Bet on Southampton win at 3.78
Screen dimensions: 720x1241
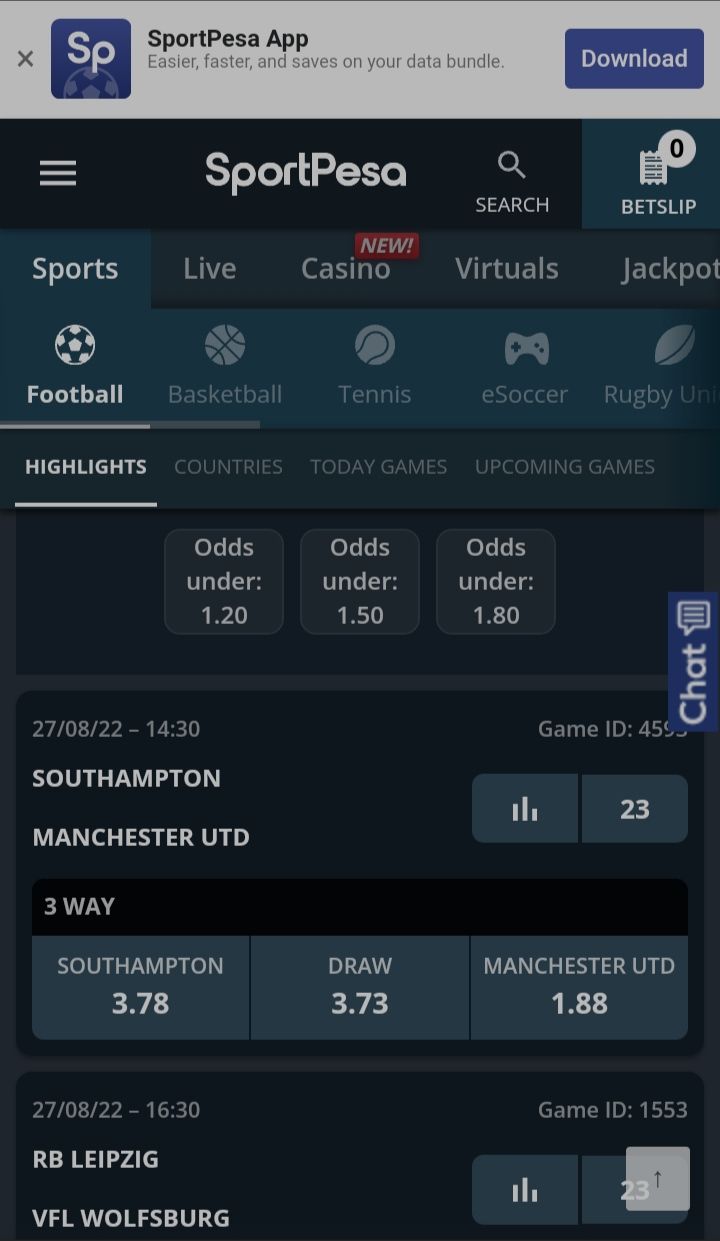(140, 987)
